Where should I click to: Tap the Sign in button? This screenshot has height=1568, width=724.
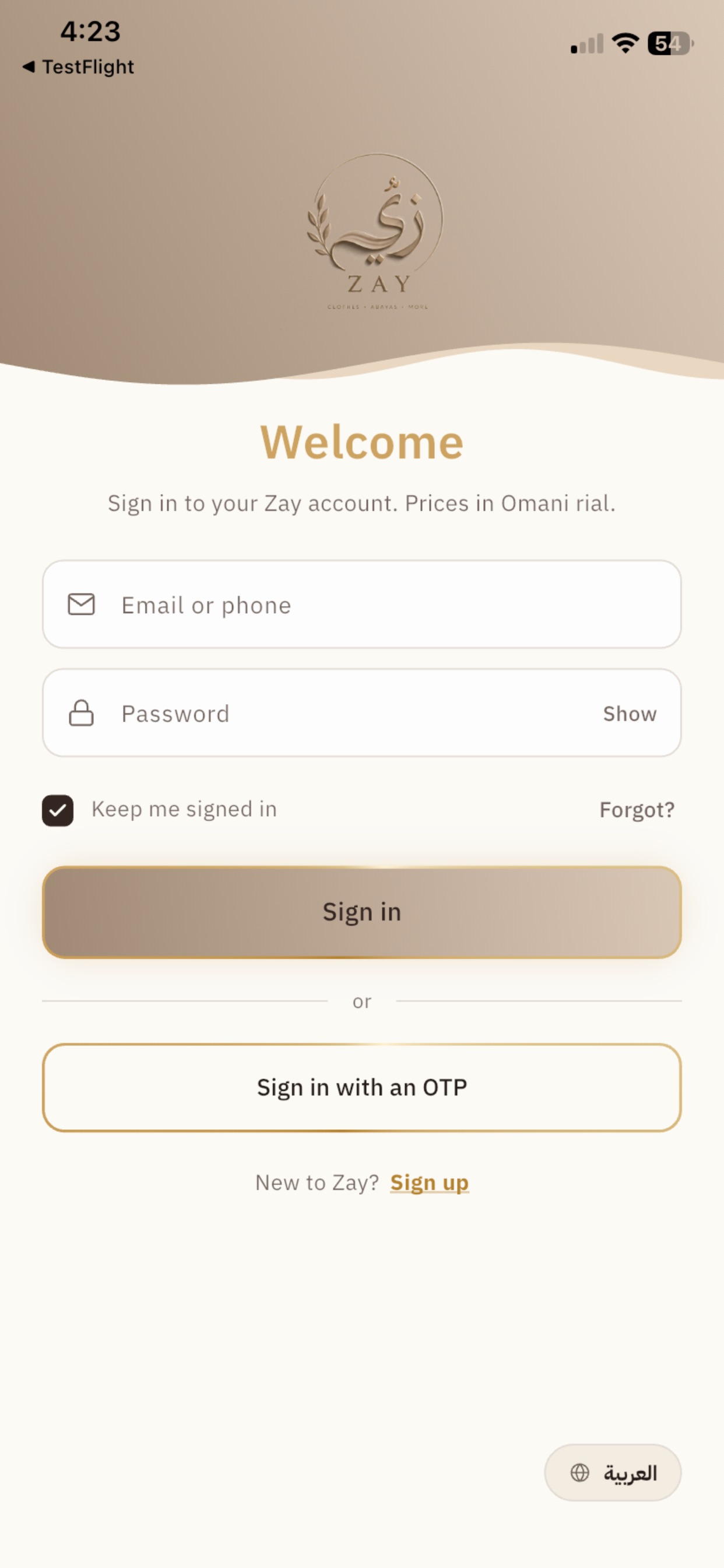[361, 912]
